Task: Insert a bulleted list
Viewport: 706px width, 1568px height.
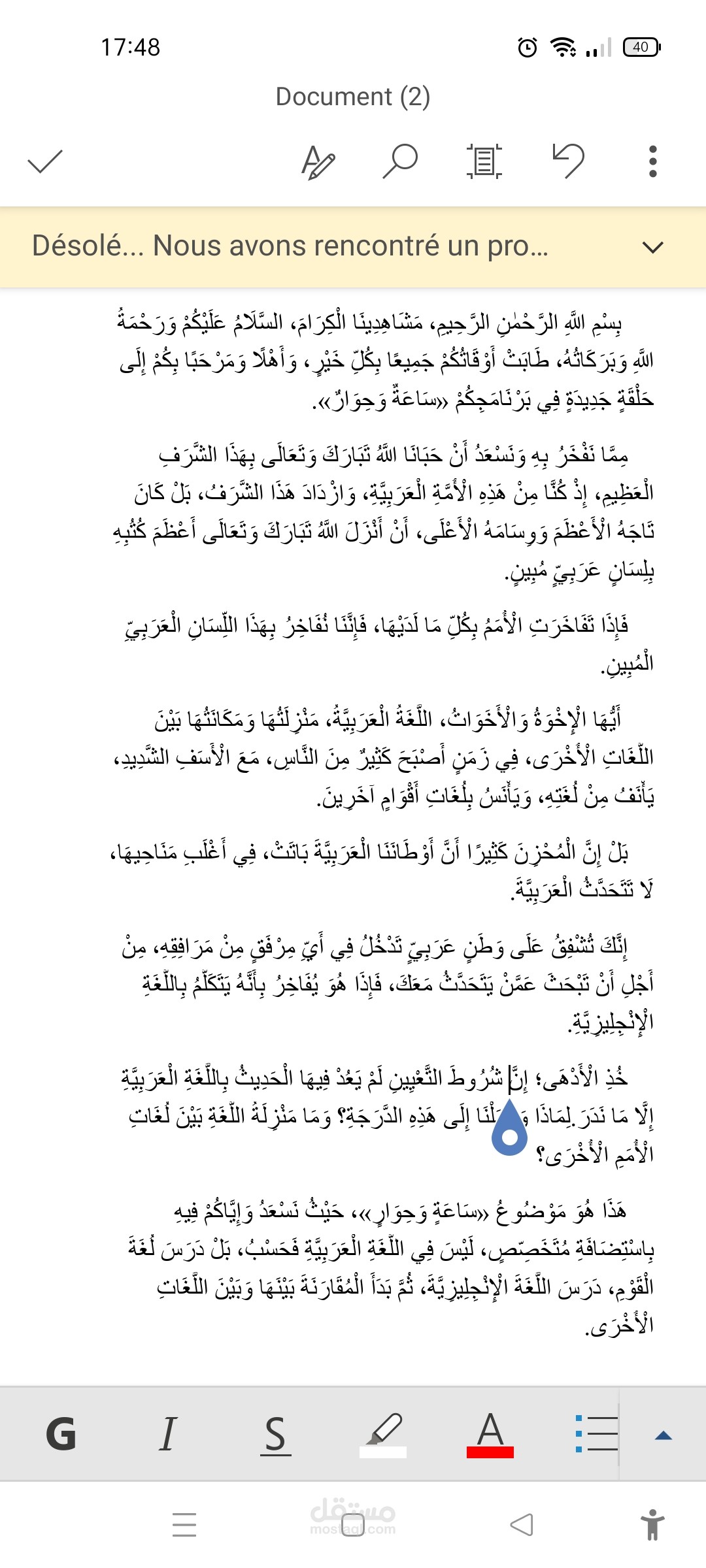Action: coord(597,1434)
